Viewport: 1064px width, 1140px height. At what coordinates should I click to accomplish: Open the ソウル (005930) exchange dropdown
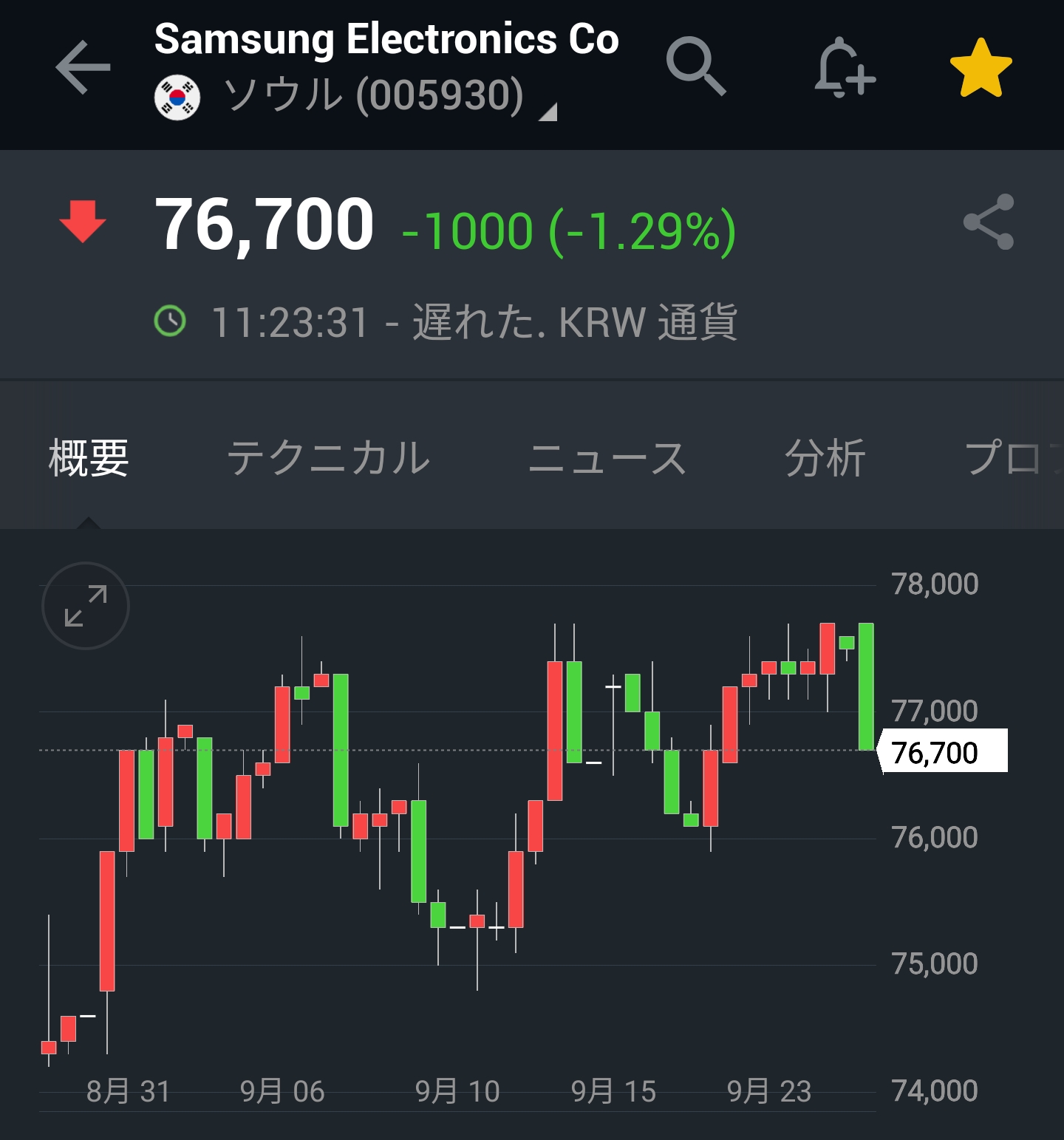point(373,97)
